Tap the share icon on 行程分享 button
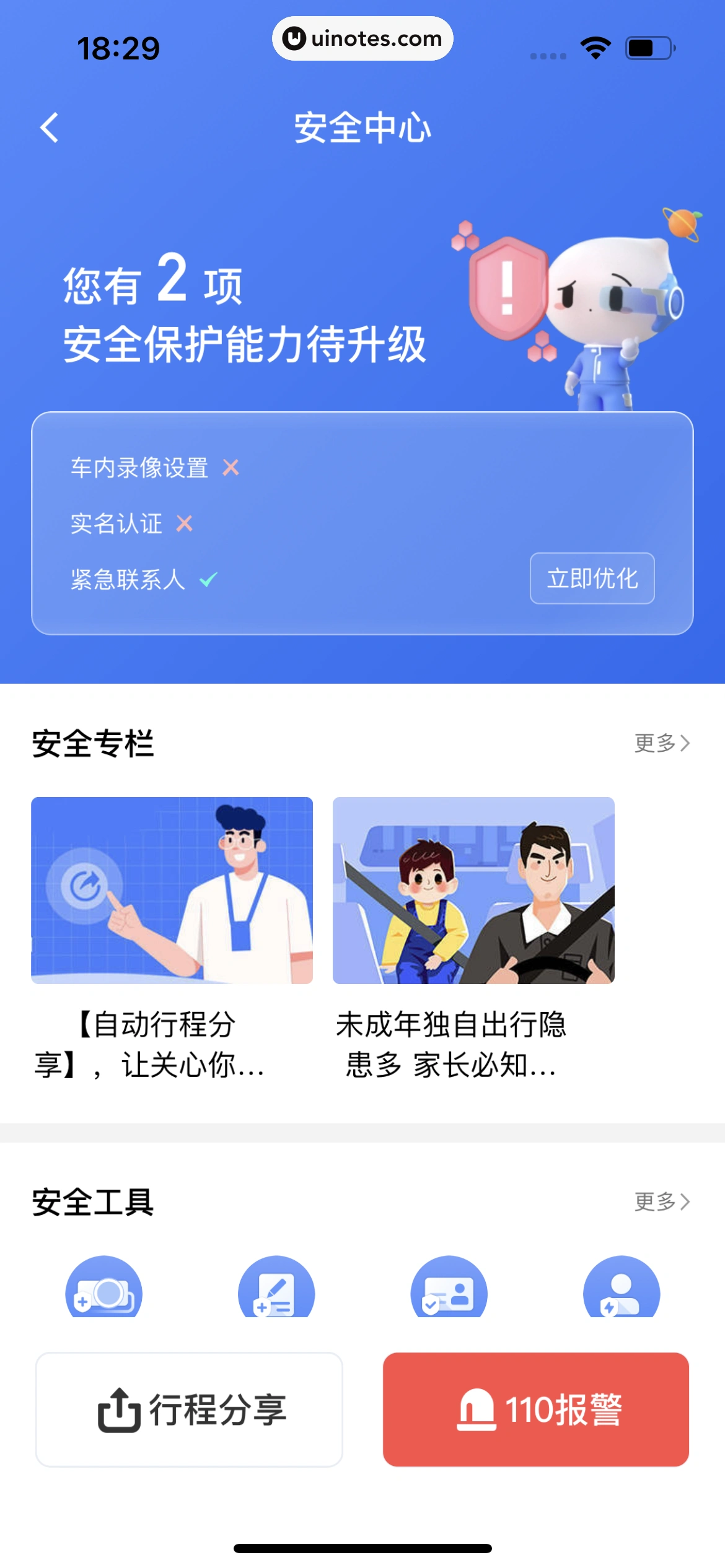The image size is (725, 1568). 120,1411
